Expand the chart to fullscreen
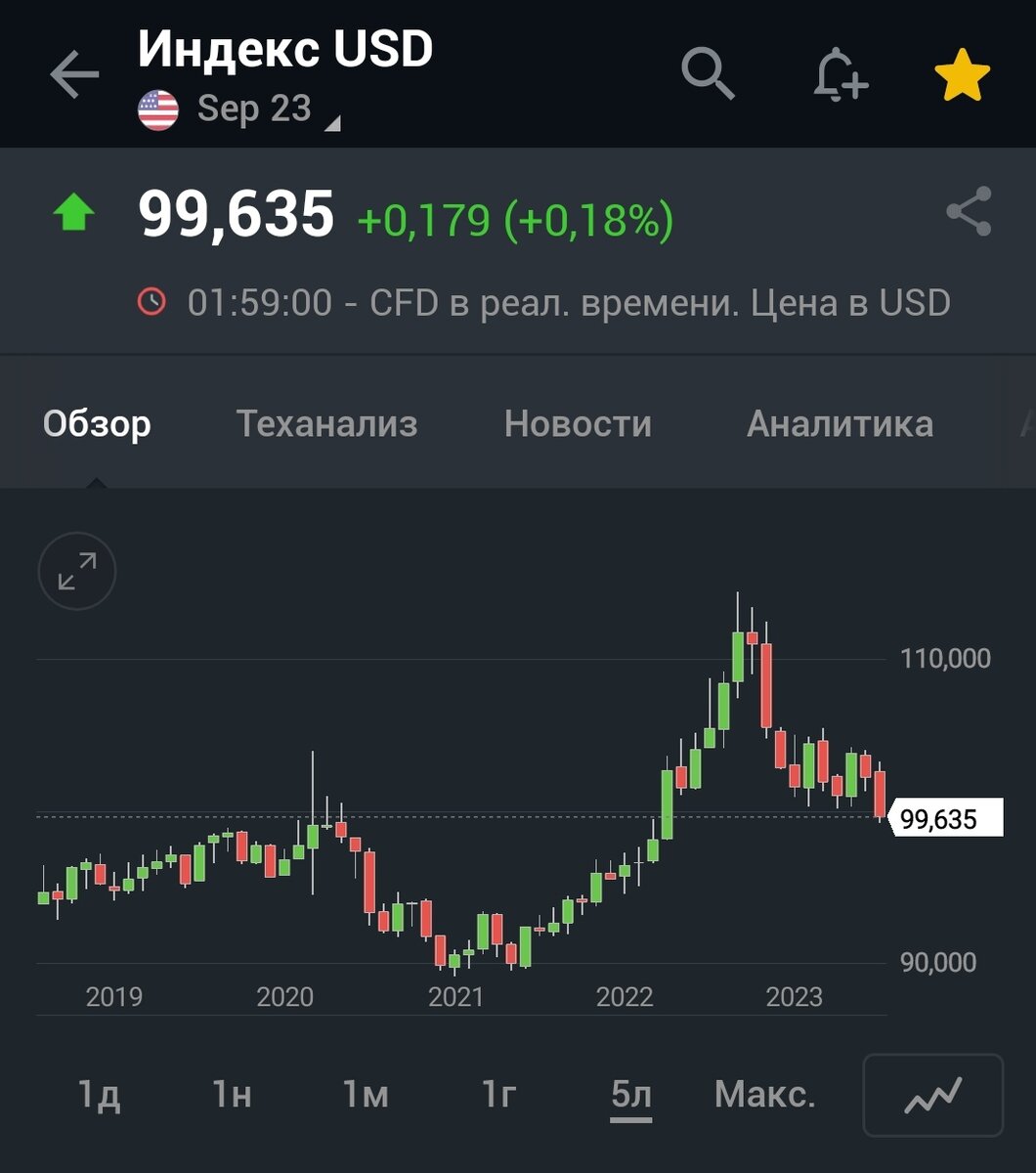This screenshot has height=1173, width=1036. pos(76,572)
